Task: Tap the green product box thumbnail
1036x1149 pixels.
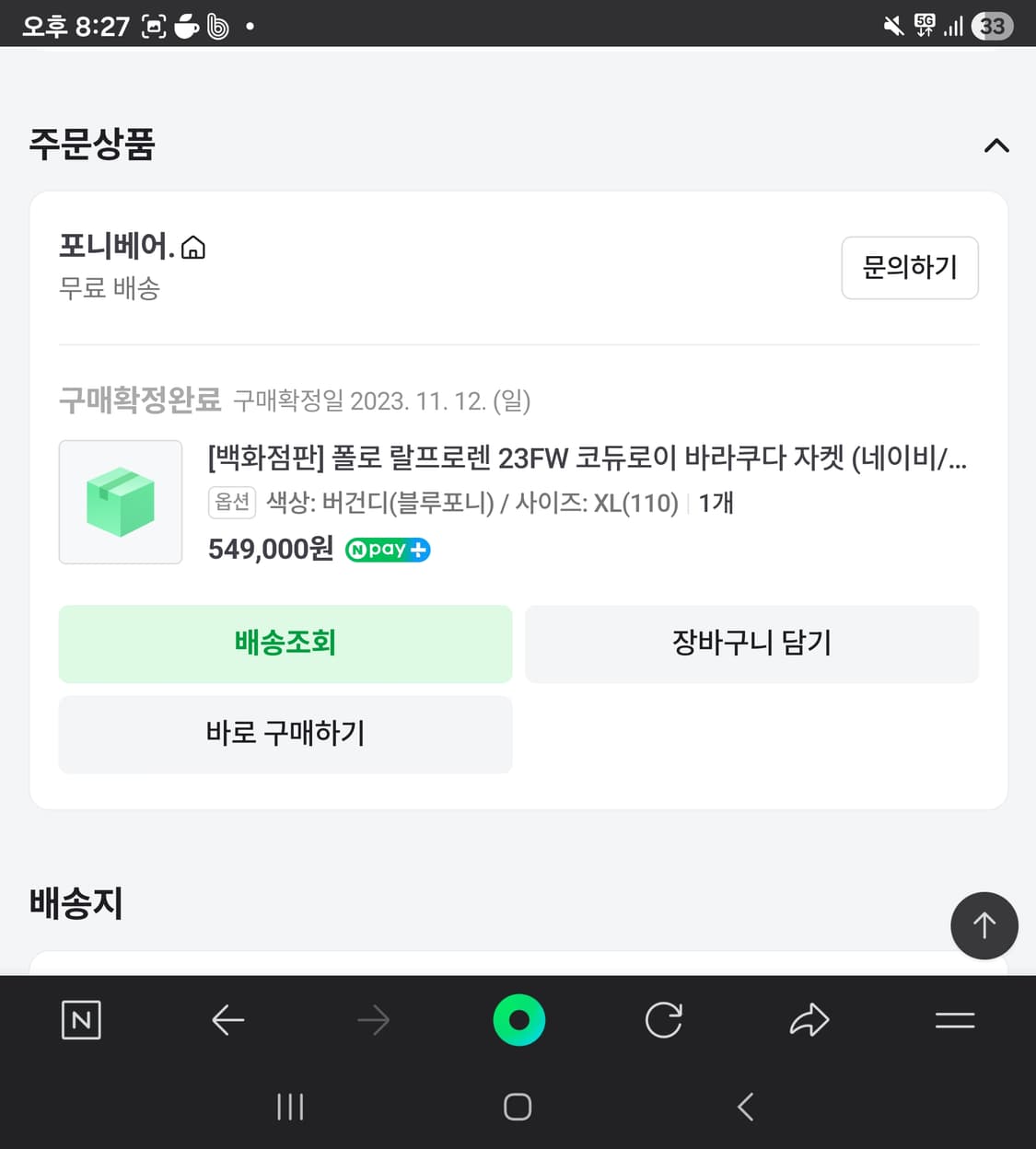Action: 121,502
